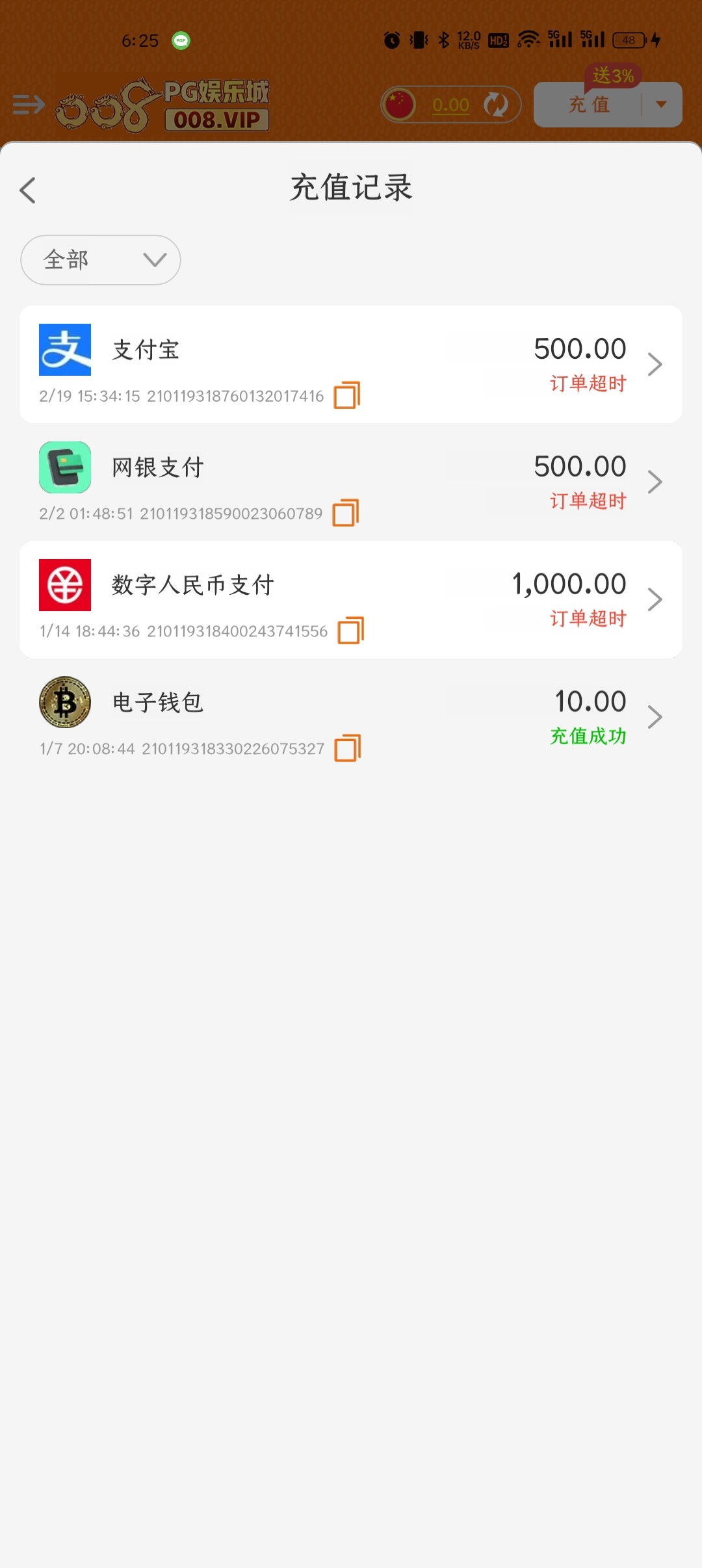
Task: Copy the 电子钱包 order number
Action: tap(348, 748)
